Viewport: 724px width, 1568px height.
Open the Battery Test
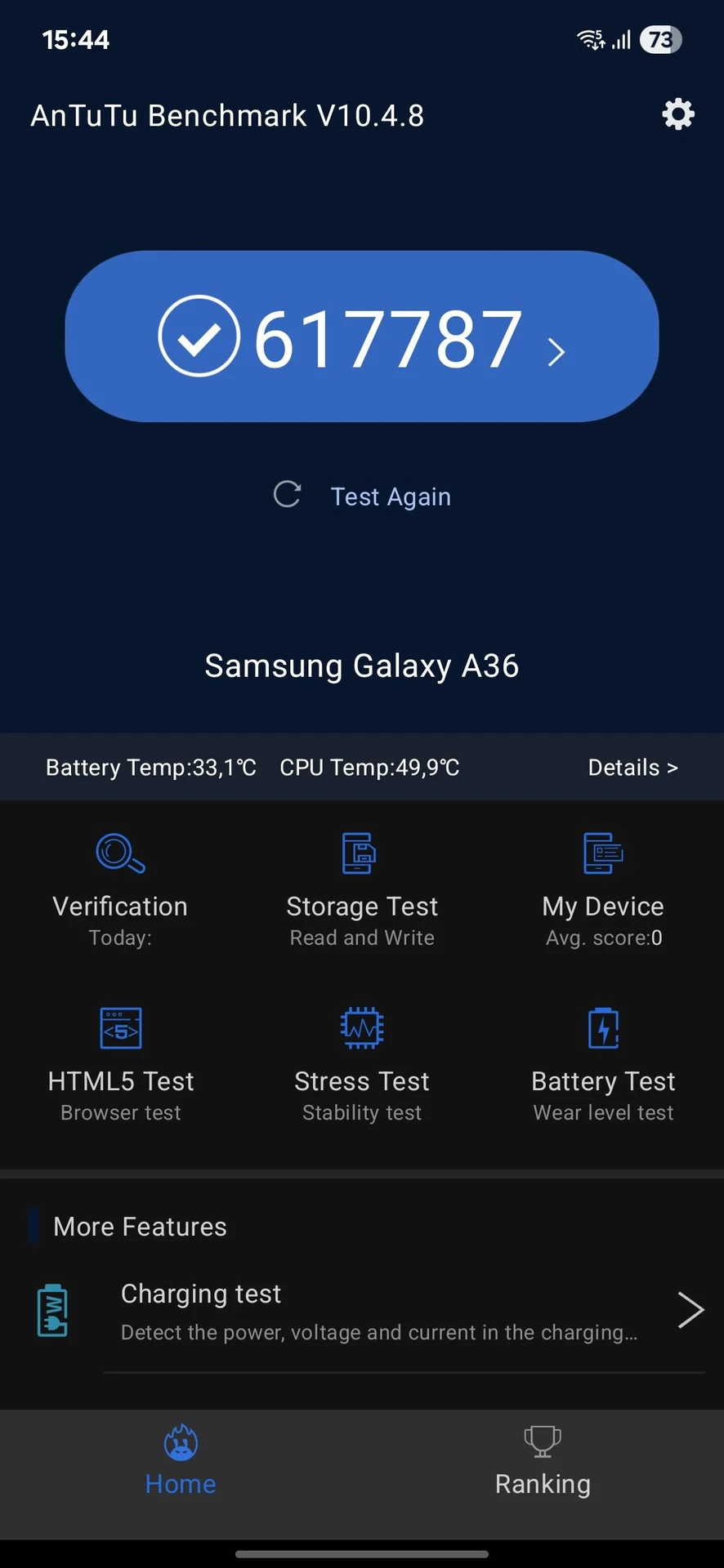[x=603, y=1063]
